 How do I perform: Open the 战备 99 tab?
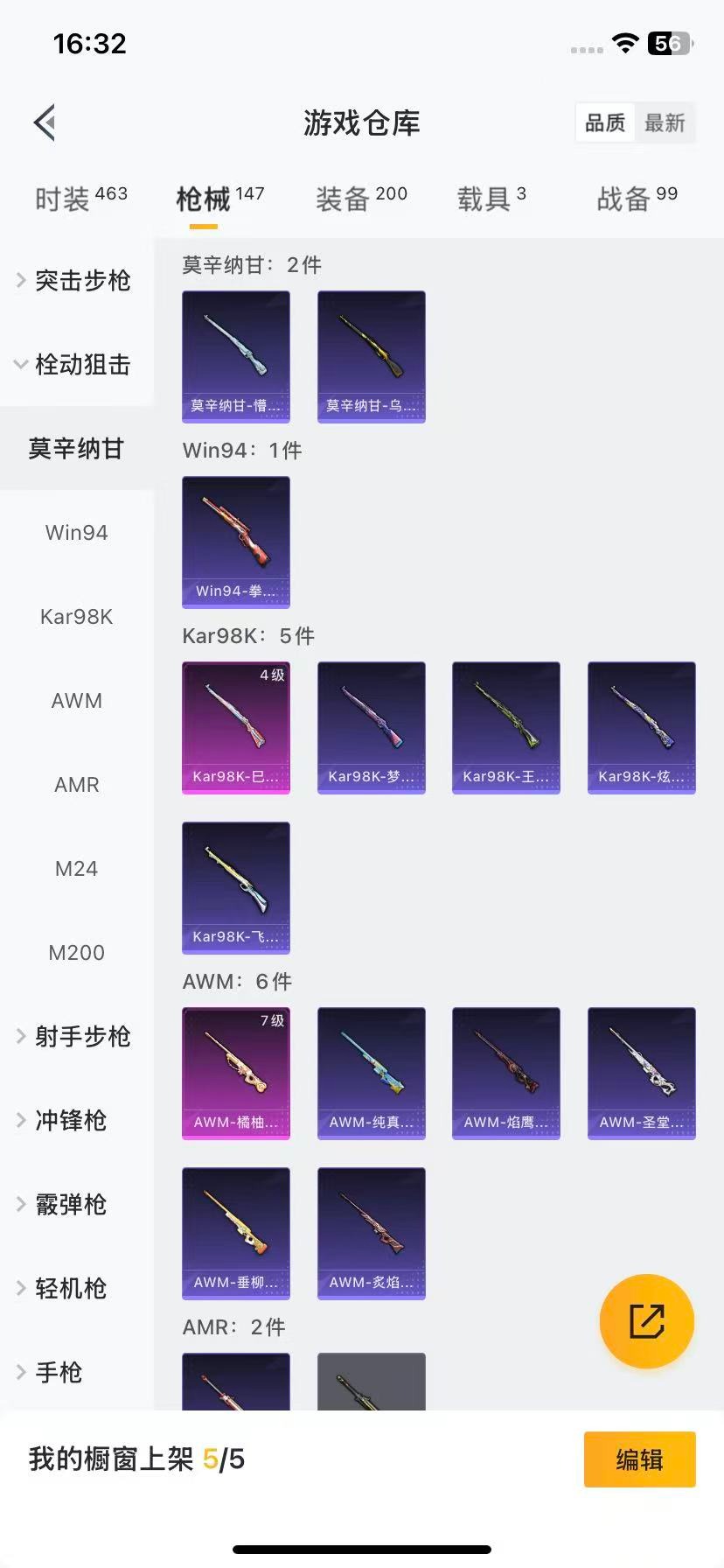[x=637, y=196]
